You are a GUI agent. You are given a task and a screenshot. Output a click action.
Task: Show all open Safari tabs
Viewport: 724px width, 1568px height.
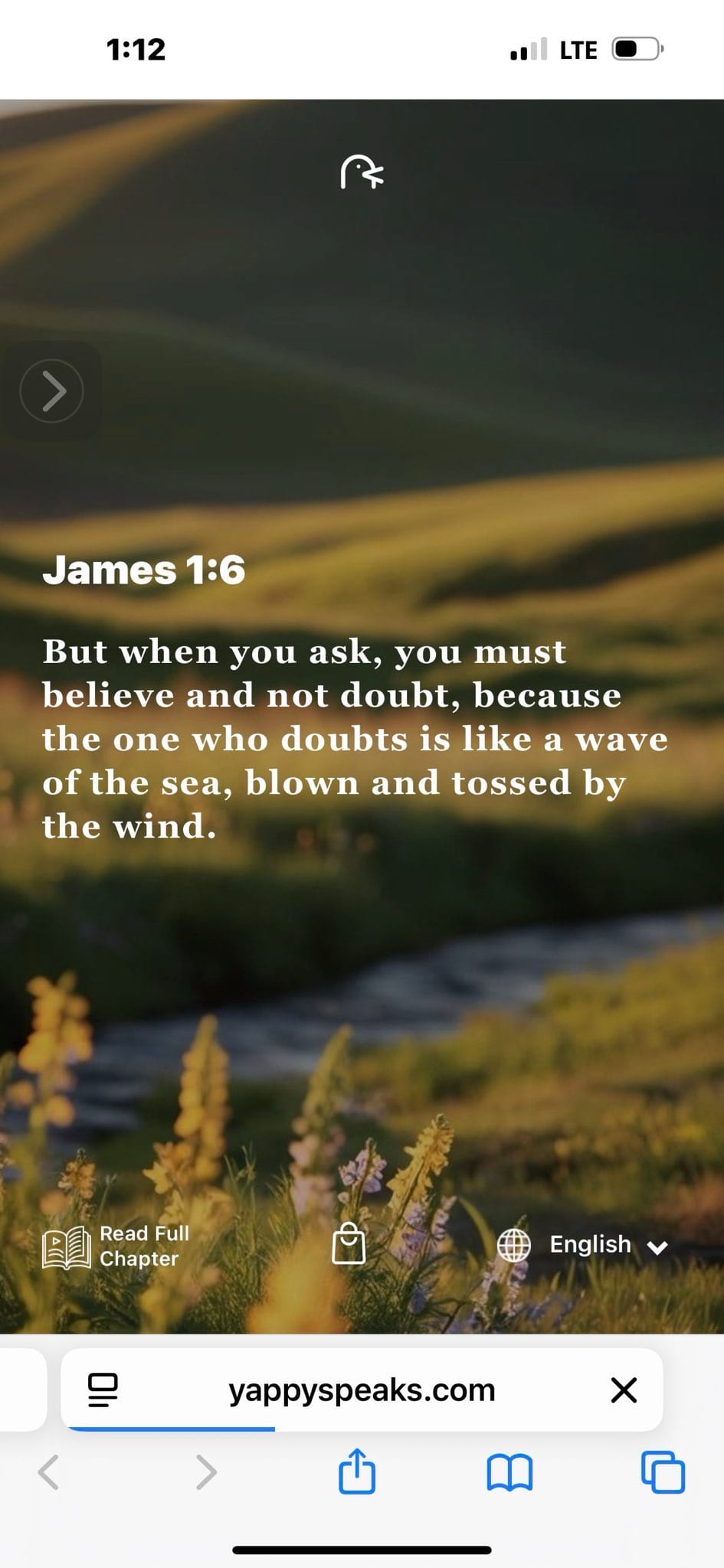point(663,1472)
